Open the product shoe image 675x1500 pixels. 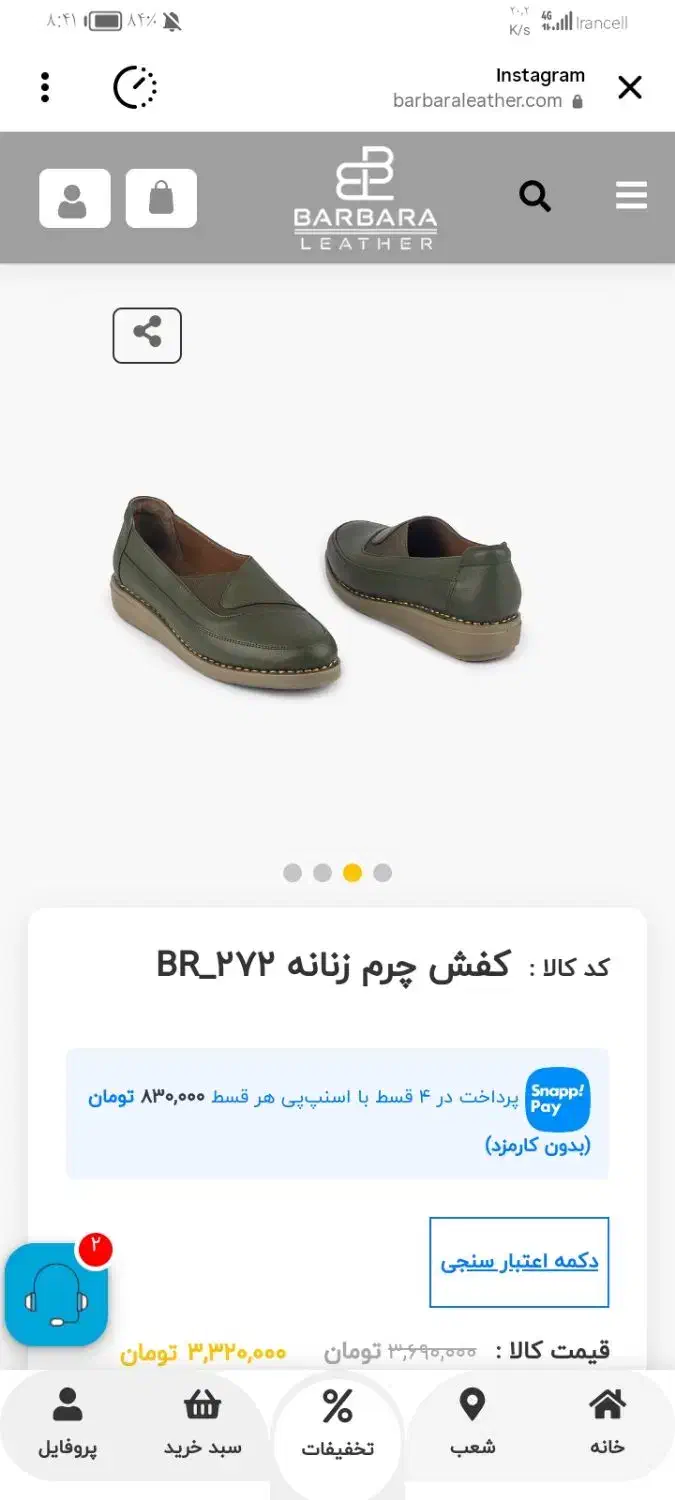[316, 591]
